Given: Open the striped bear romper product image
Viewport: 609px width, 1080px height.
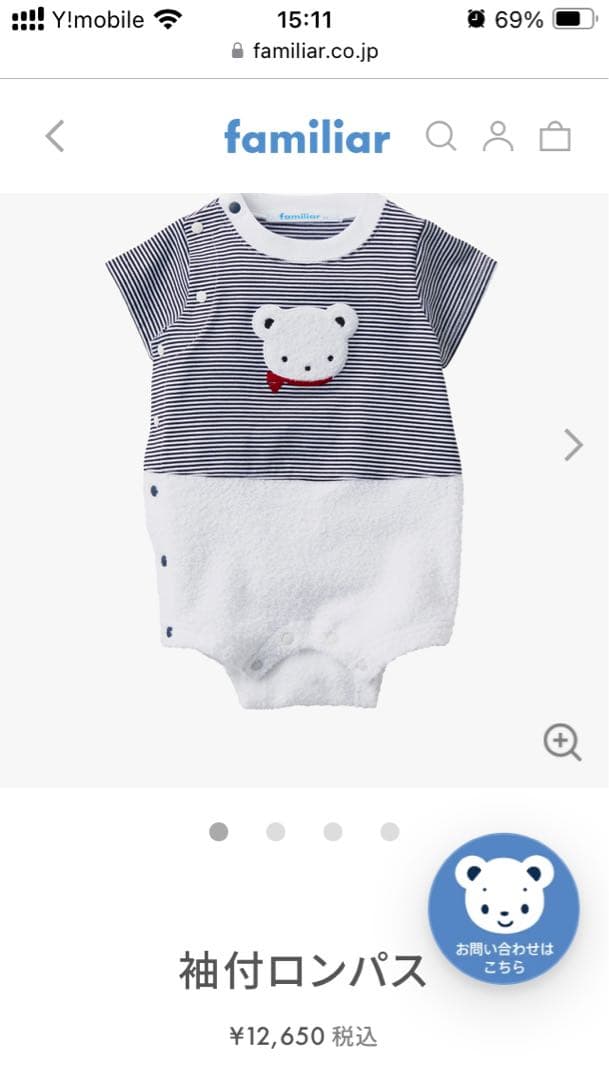Looking at the screenshot, I should 300,450.
